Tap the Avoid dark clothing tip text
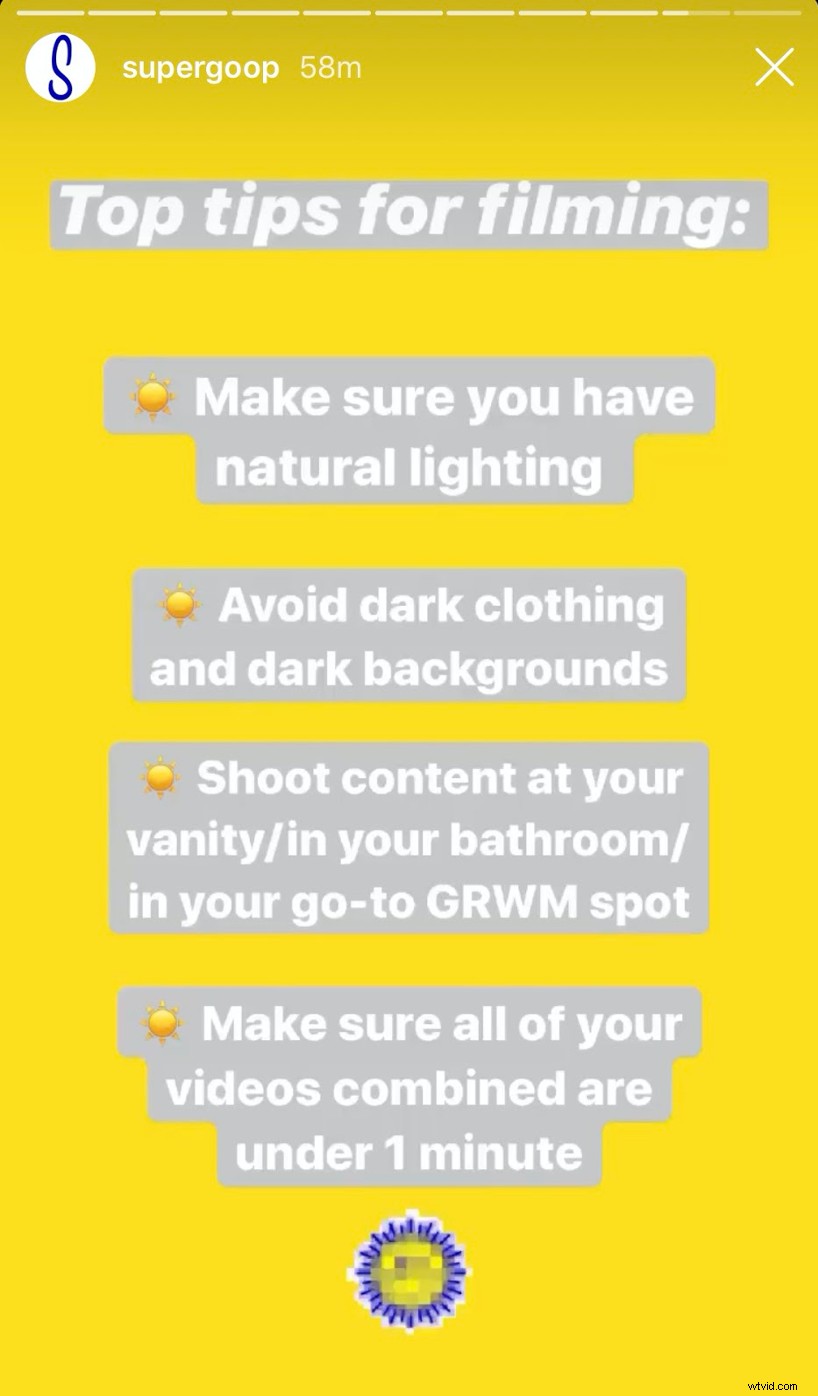The image size is (818, 1396). click(x=408, y=635)
